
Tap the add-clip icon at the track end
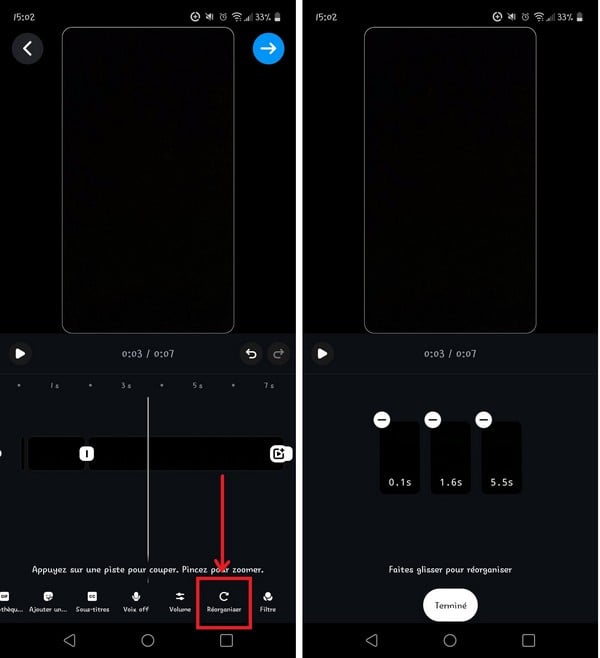click(278, 453)
